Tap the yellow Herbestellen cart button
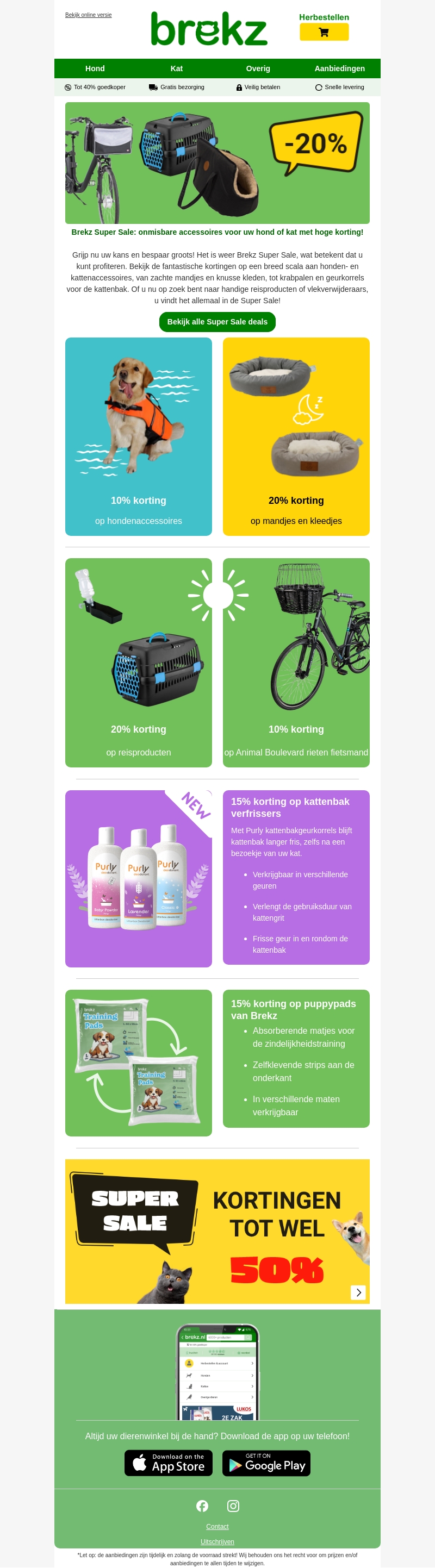The height and width of the screenshot is (1568, 435). click(324, 32)
